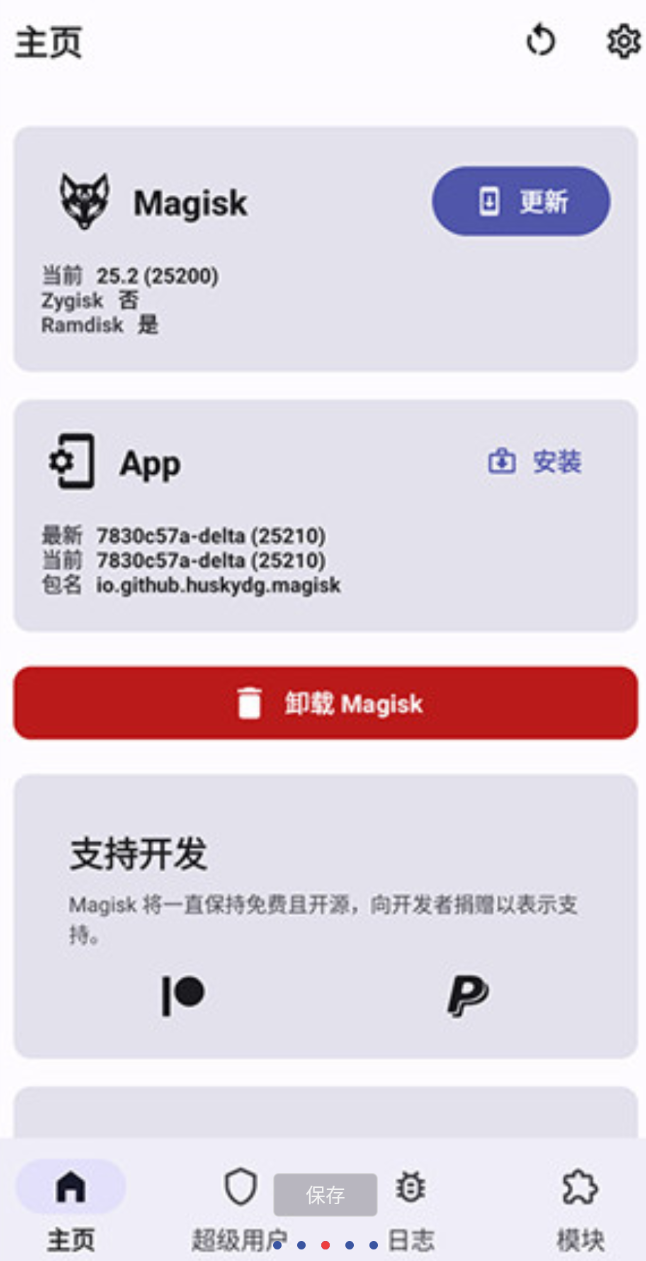Open the PayPal donation link

tap(467, 995)
